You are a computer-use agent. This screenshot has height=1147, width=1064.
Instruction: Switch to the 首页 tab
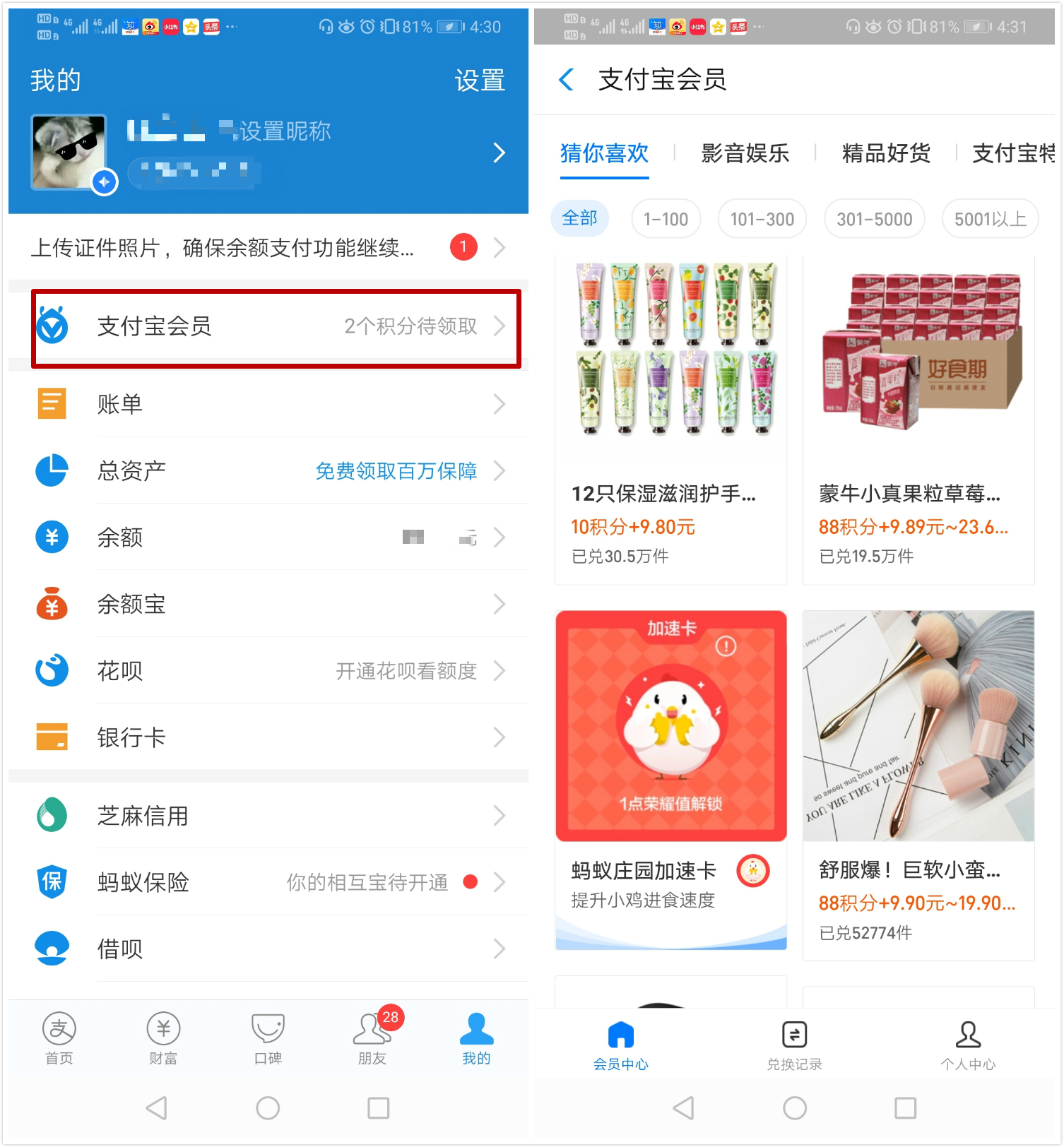(x=59, y=1038)
